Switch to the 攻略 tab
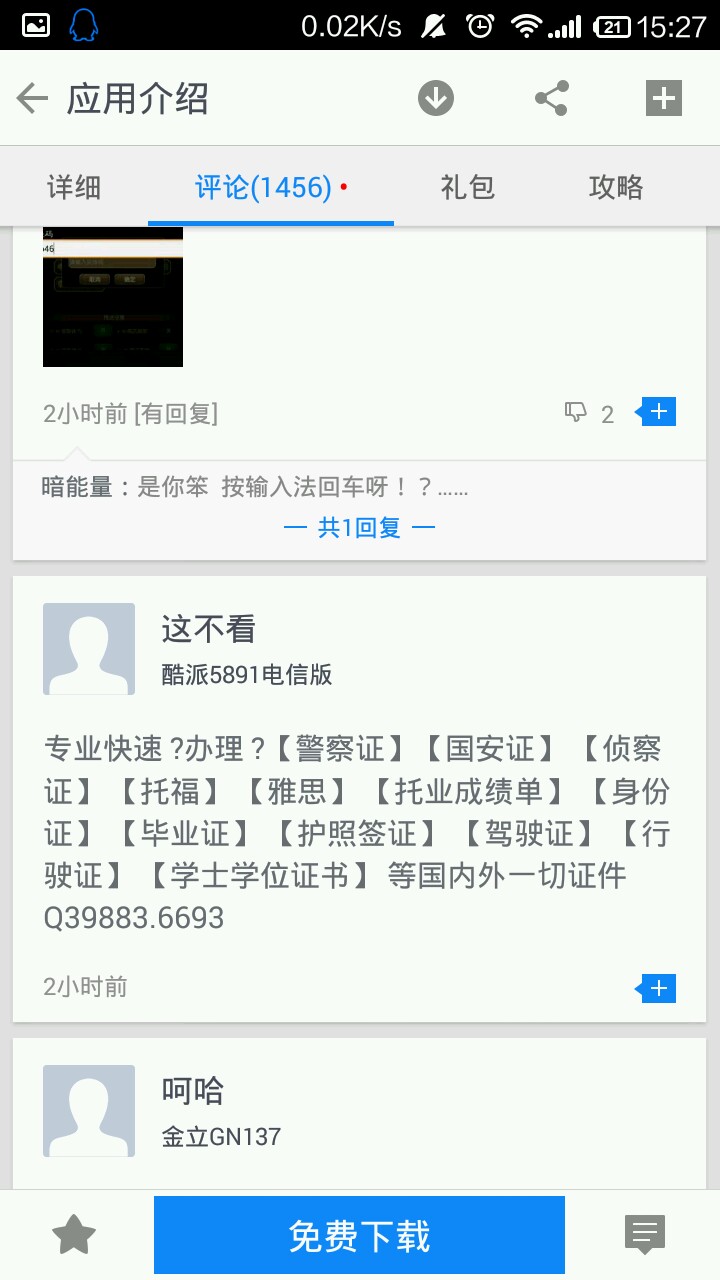 615,187
